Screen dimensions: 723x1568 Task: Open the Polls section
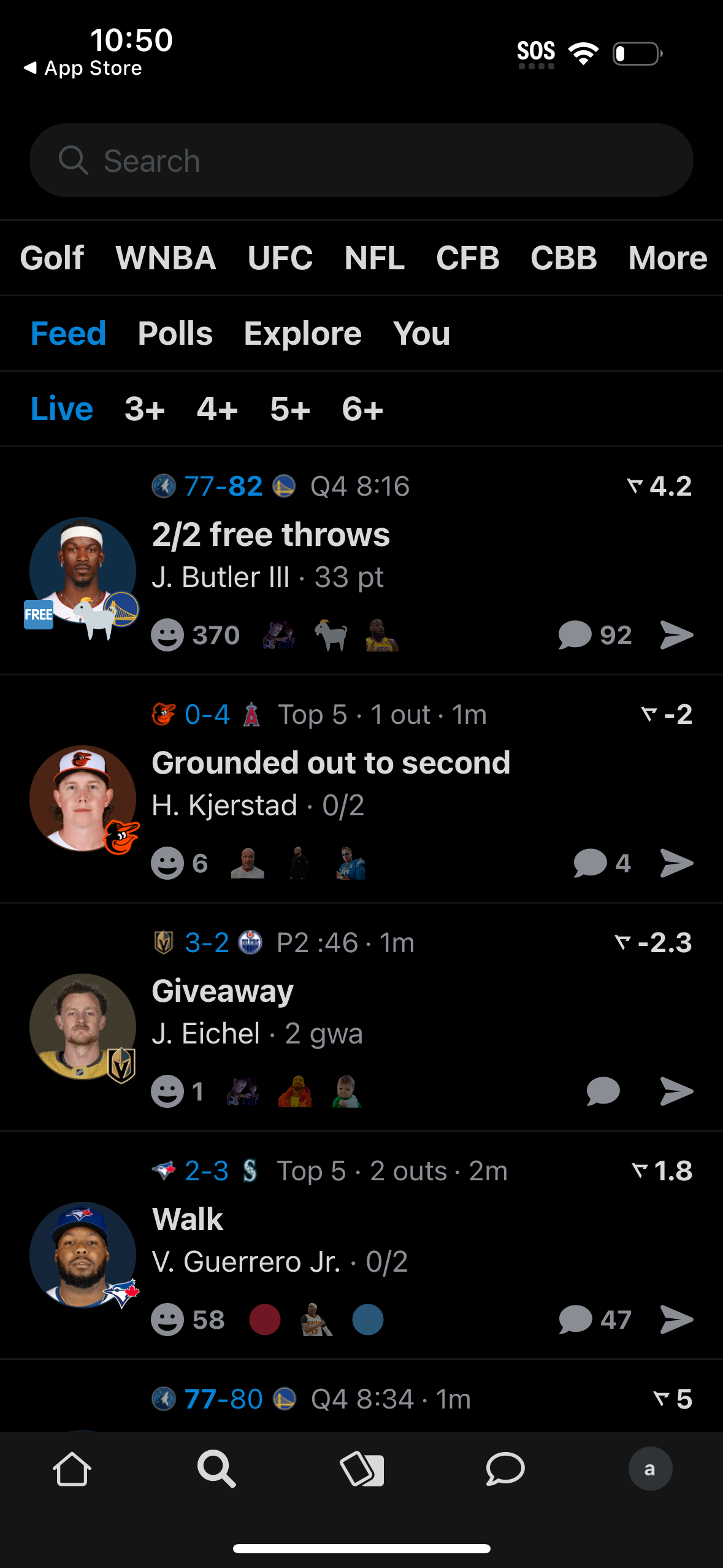click(x=176, y=333)
